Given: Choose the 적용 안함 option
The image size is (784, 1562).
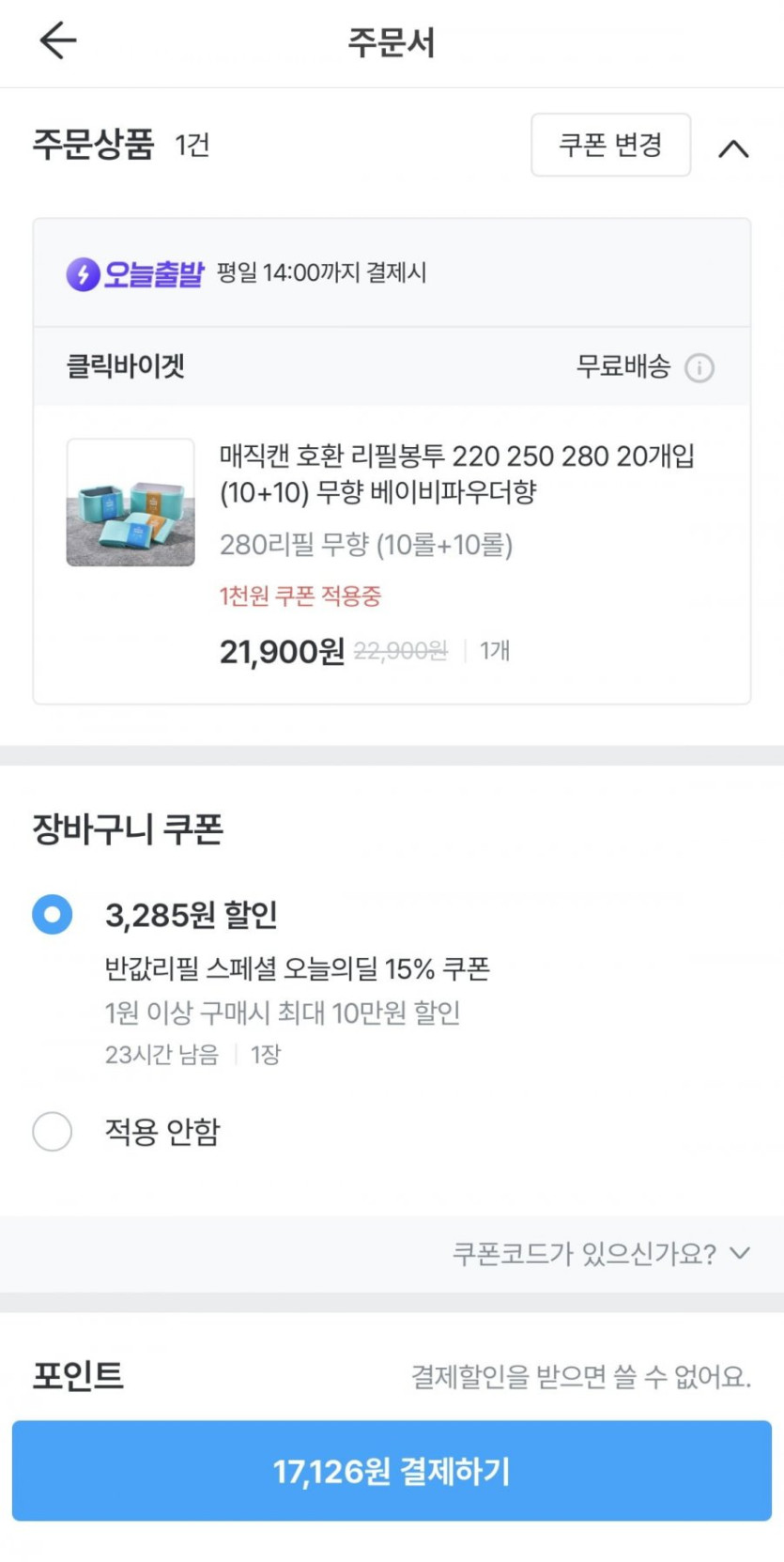Looking at the screenshot, I should (x=54, y=1132).
